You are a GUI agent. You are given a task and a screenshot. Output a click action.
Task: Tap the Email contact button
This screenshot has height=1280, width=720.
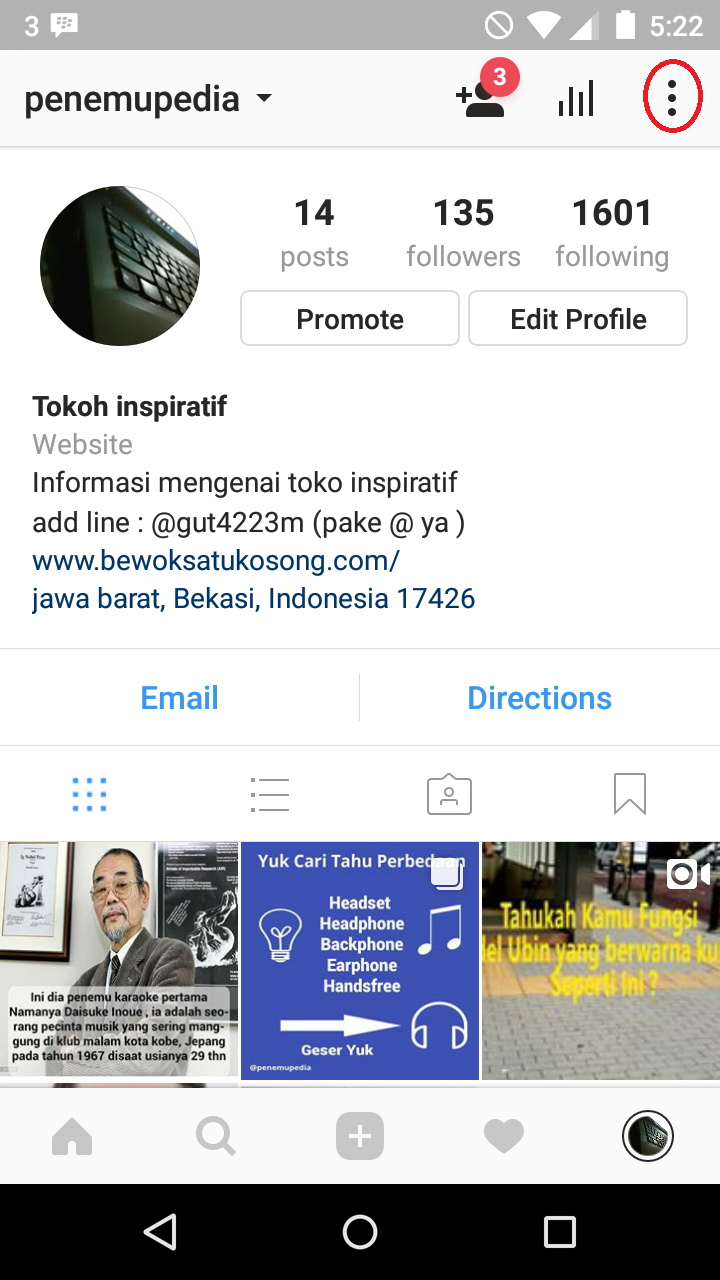[179, 697]
